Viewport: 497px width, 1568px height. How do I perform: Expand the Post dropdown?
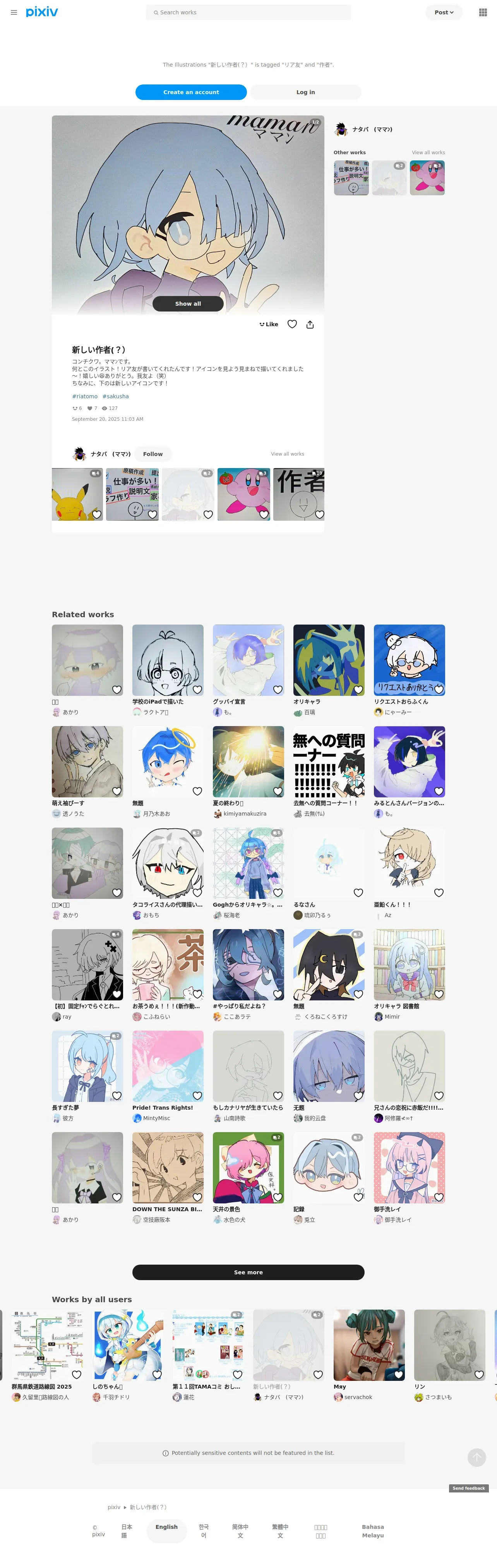tap(444, 12)
